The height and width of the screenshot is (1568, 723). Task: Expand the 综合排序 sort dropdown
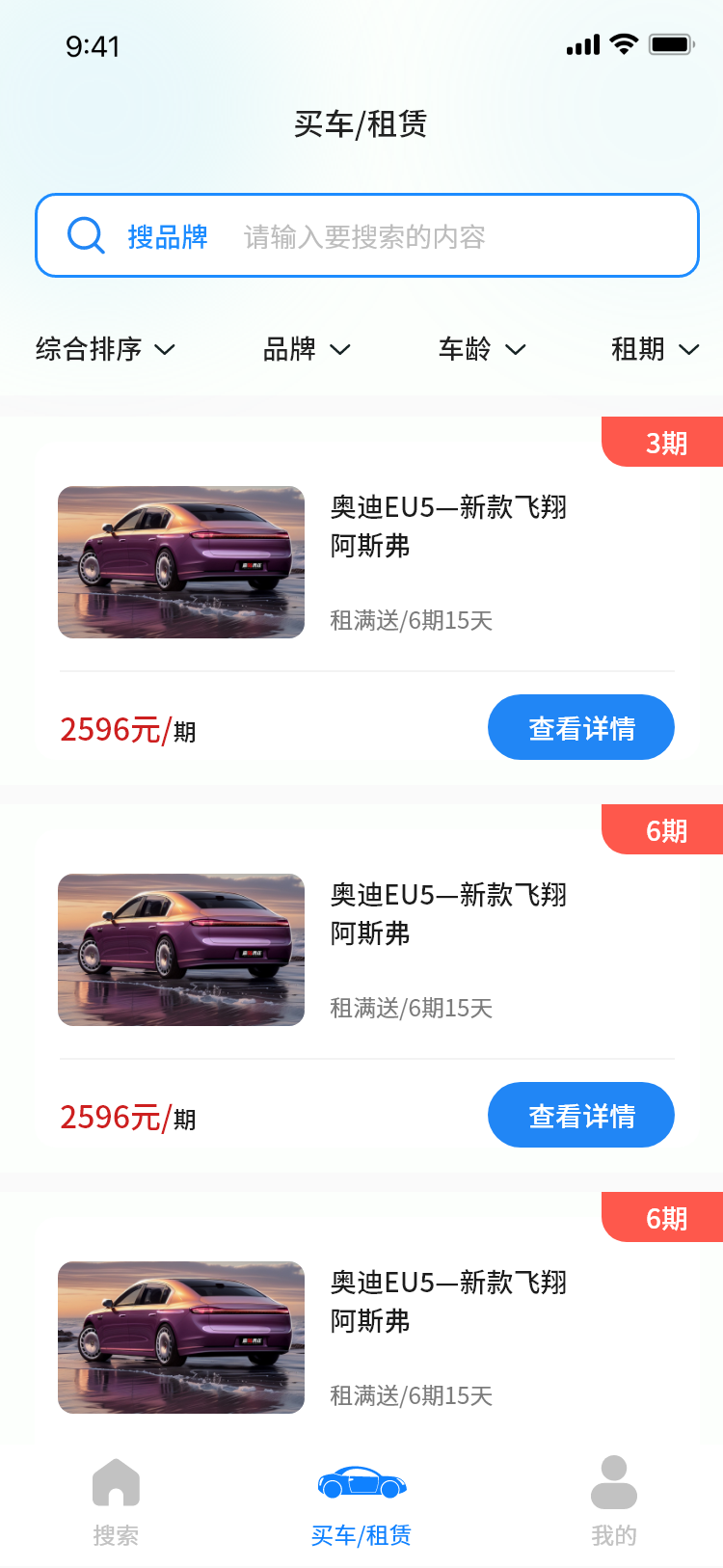[105, 349]
